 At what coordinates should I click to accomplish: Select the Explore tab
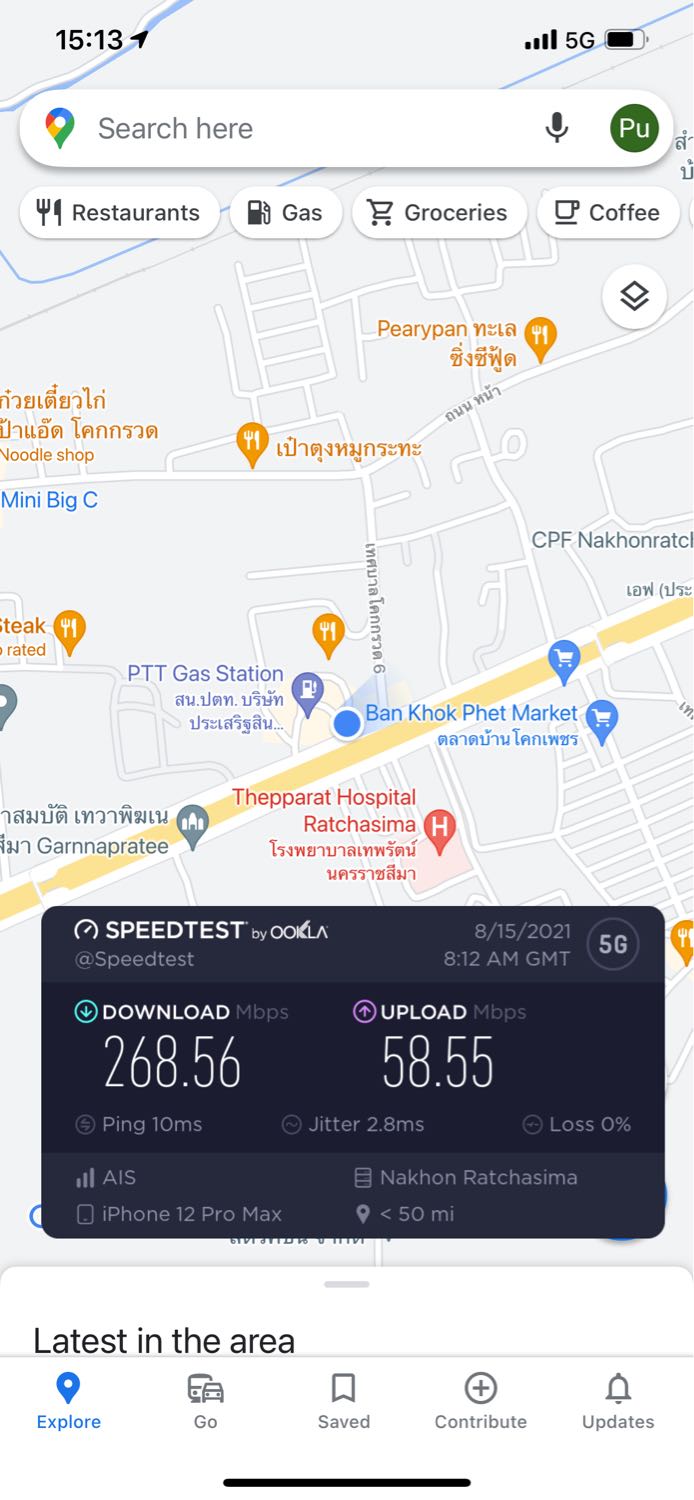(69, 1401)
